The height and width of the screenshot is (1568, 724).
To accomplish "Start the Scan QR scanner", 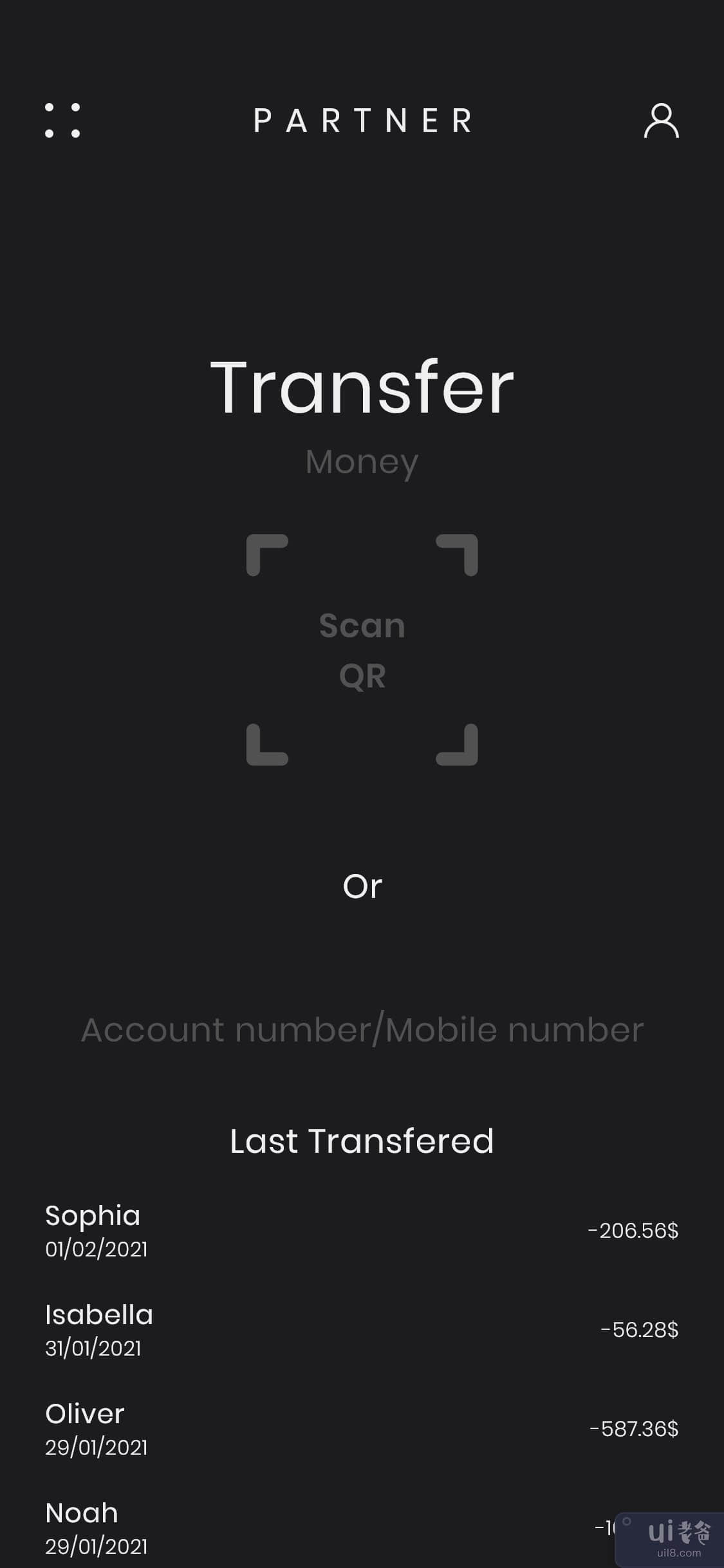I will [x=362, y=650].
